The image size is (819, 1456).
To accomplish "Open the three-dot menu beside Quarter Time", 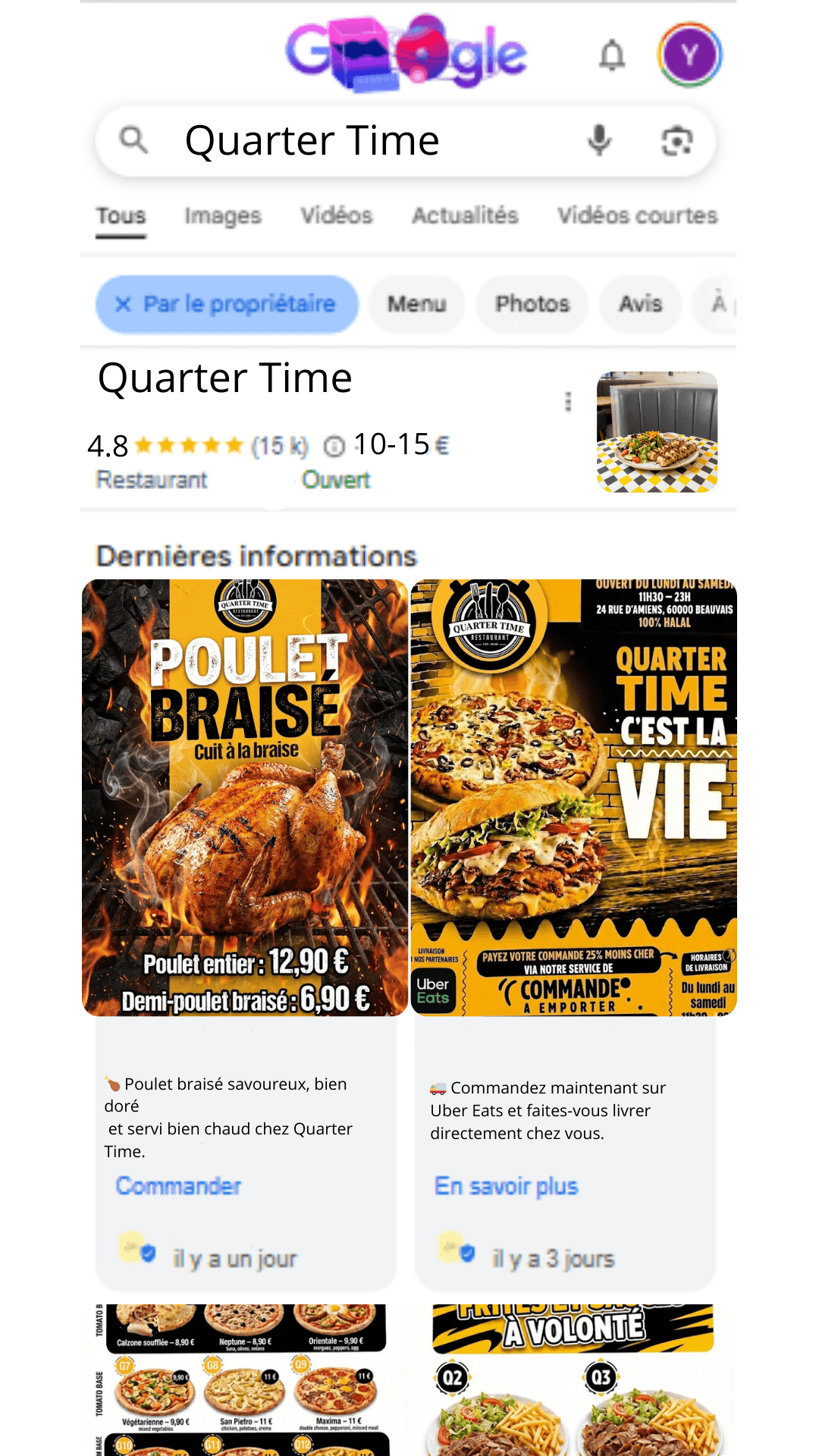I will point(568,401).
